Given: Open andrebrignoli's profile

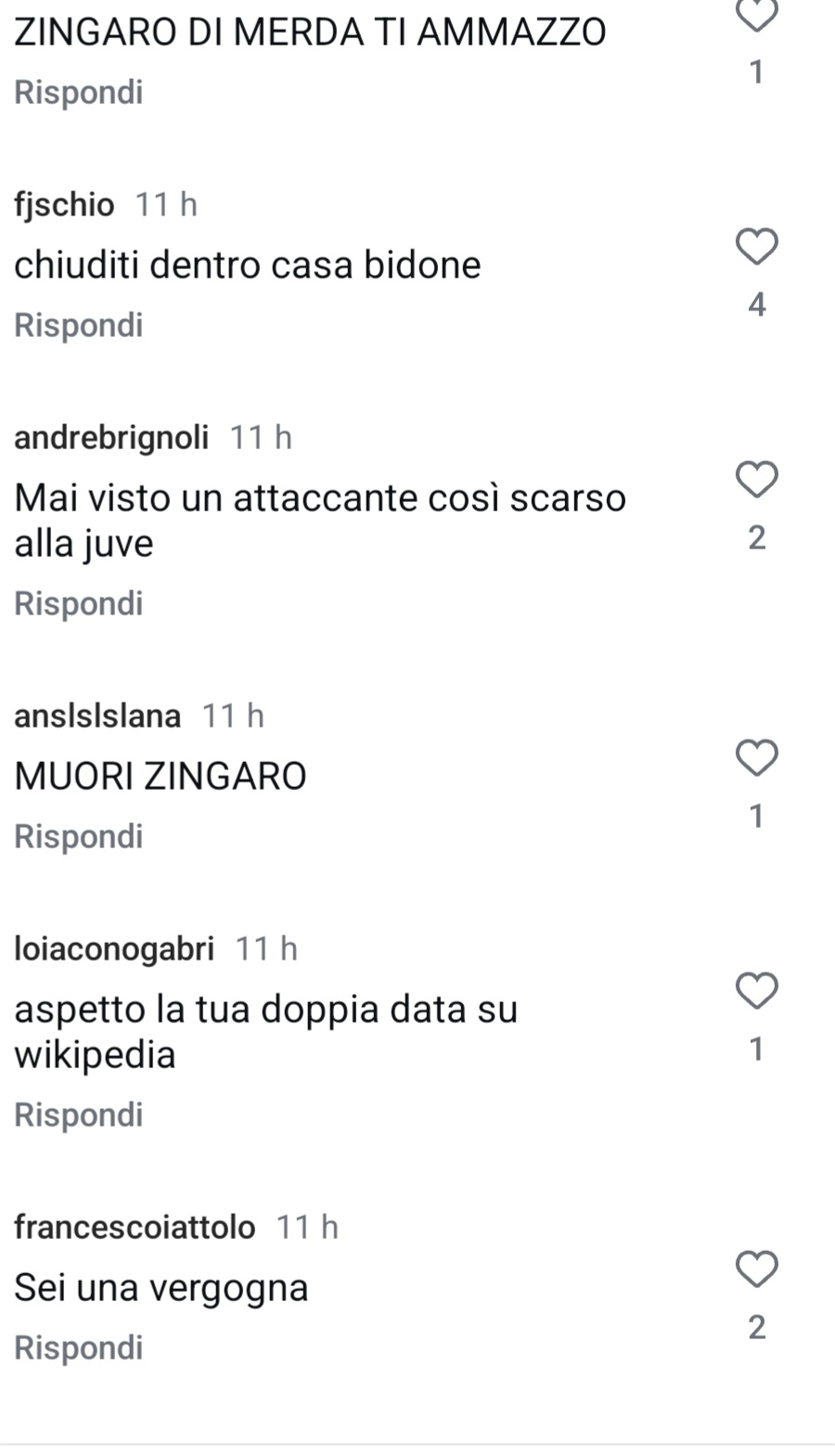Looking at the screenshot, I should click(111, 437).
